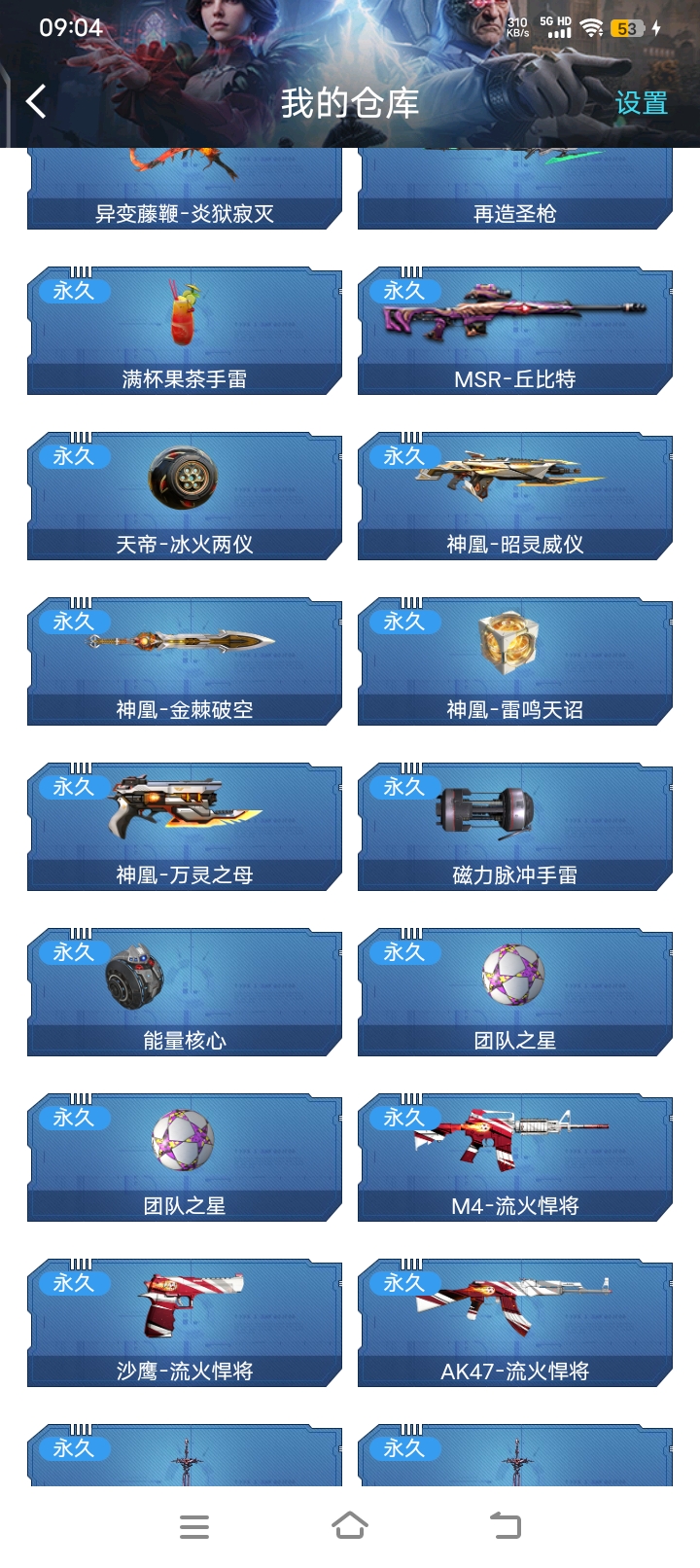
Task: Go back using the top-left arrow
Action: coord(36,101)
